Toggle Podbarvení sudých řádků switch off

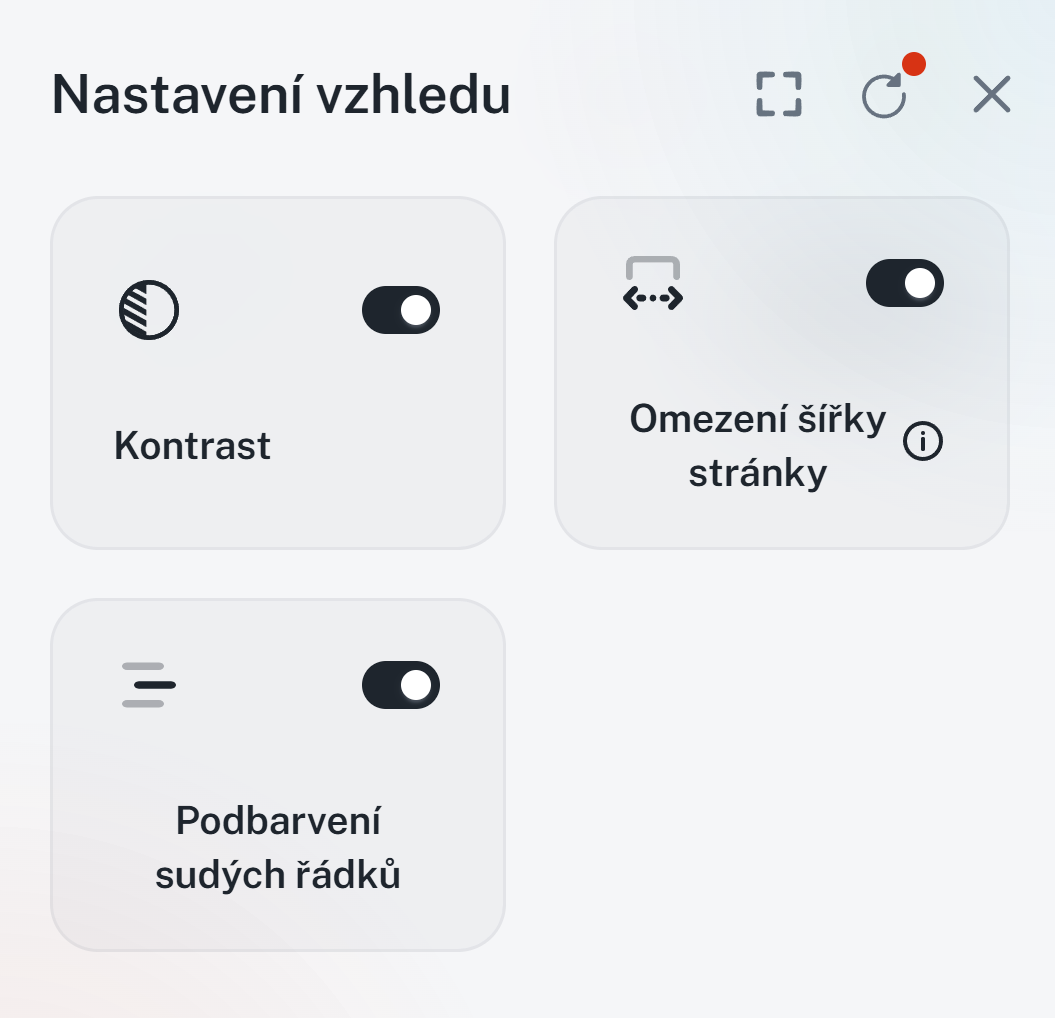[401, 685]
